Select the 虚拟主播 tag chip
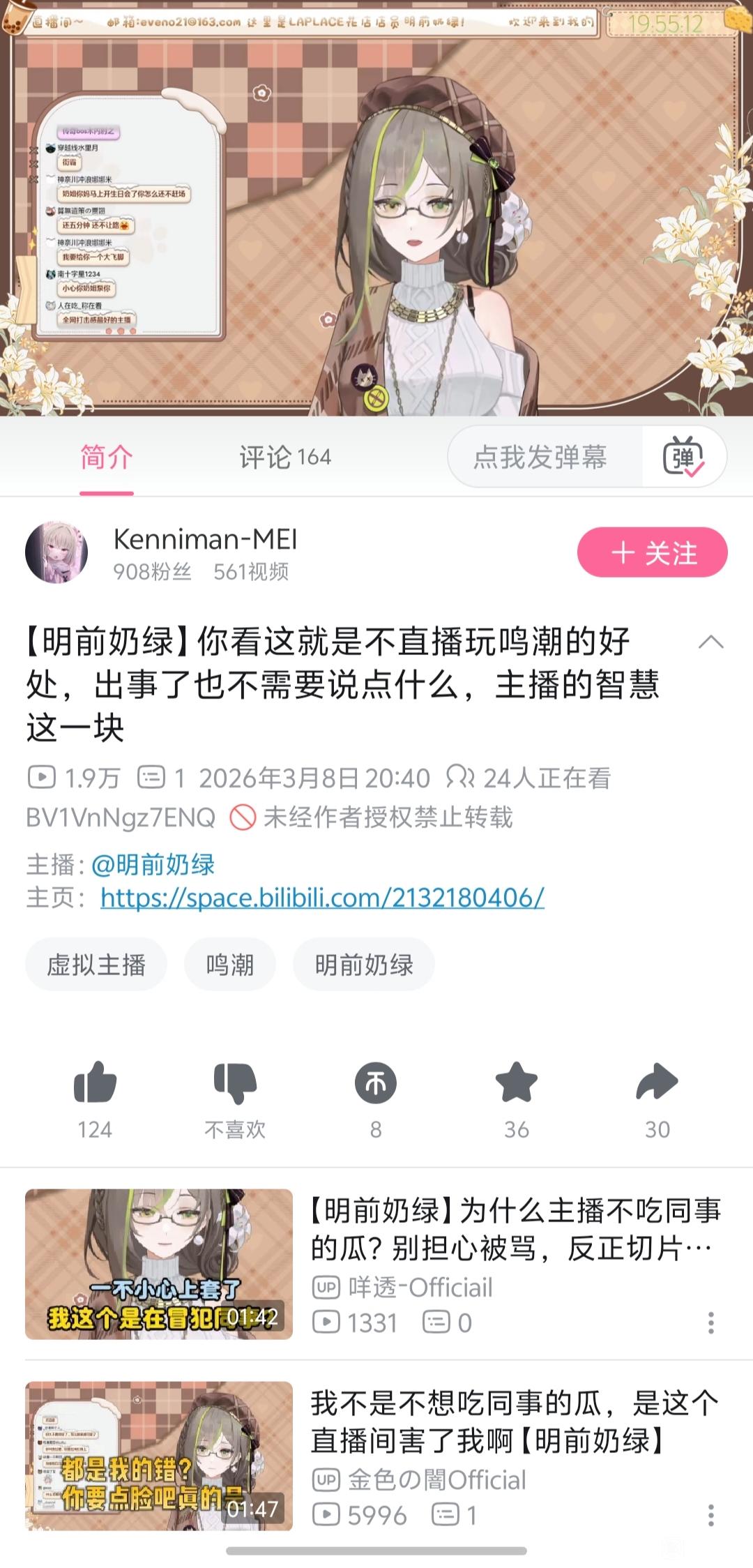 click(x=96, y=965)
